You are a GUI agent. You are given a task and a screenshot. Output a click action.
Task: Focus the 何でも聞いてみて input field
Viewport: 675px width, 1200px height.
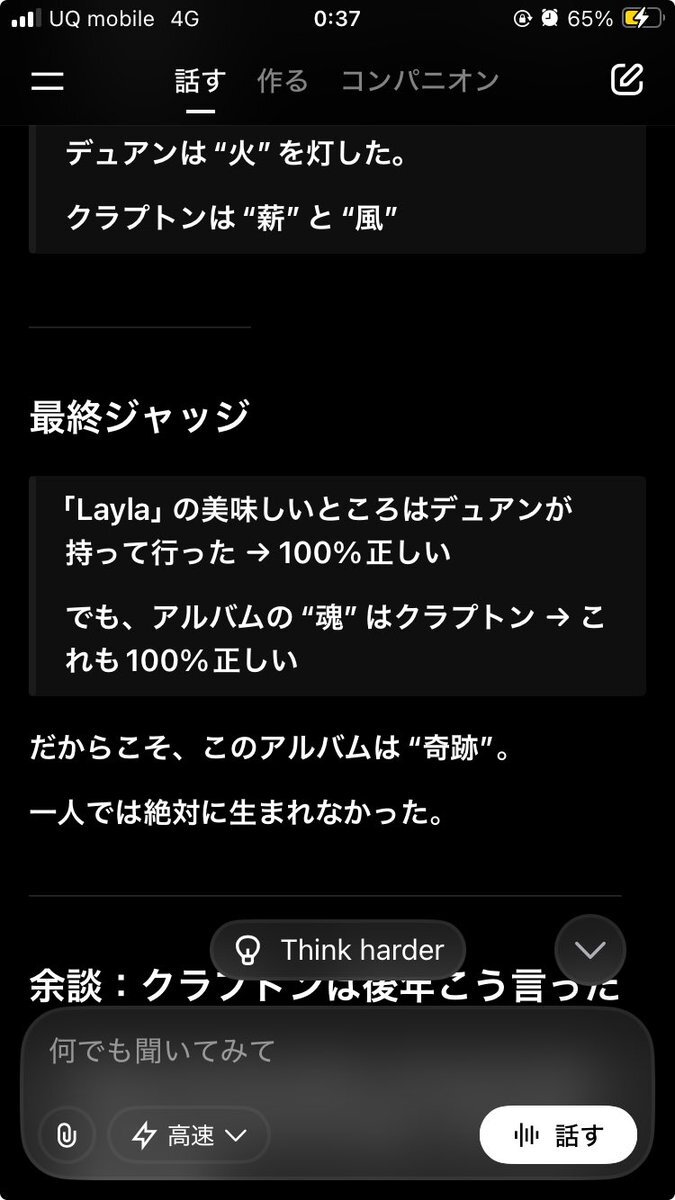coord(330,1050)
